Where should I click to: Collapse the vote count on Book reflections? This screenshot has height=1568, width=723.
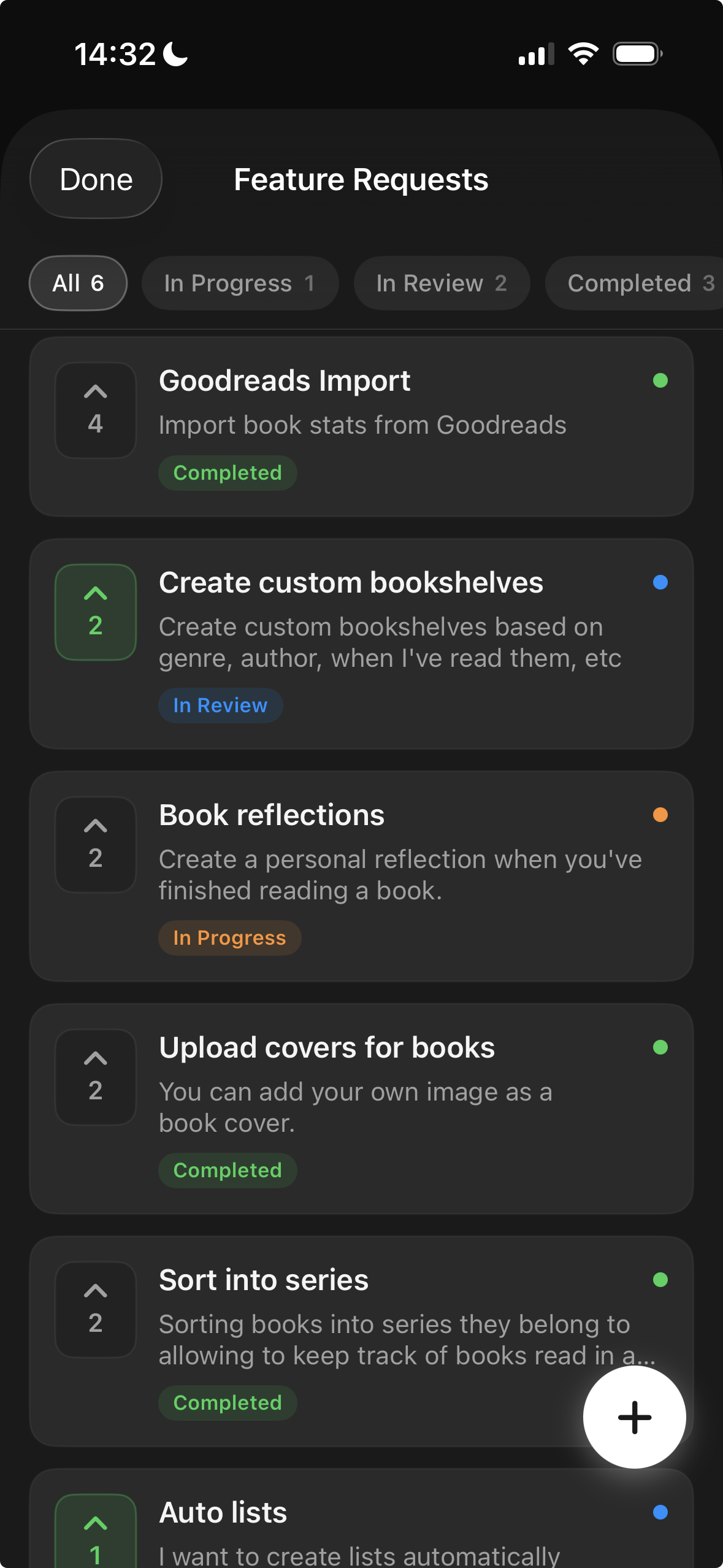(x=95, y=842)
